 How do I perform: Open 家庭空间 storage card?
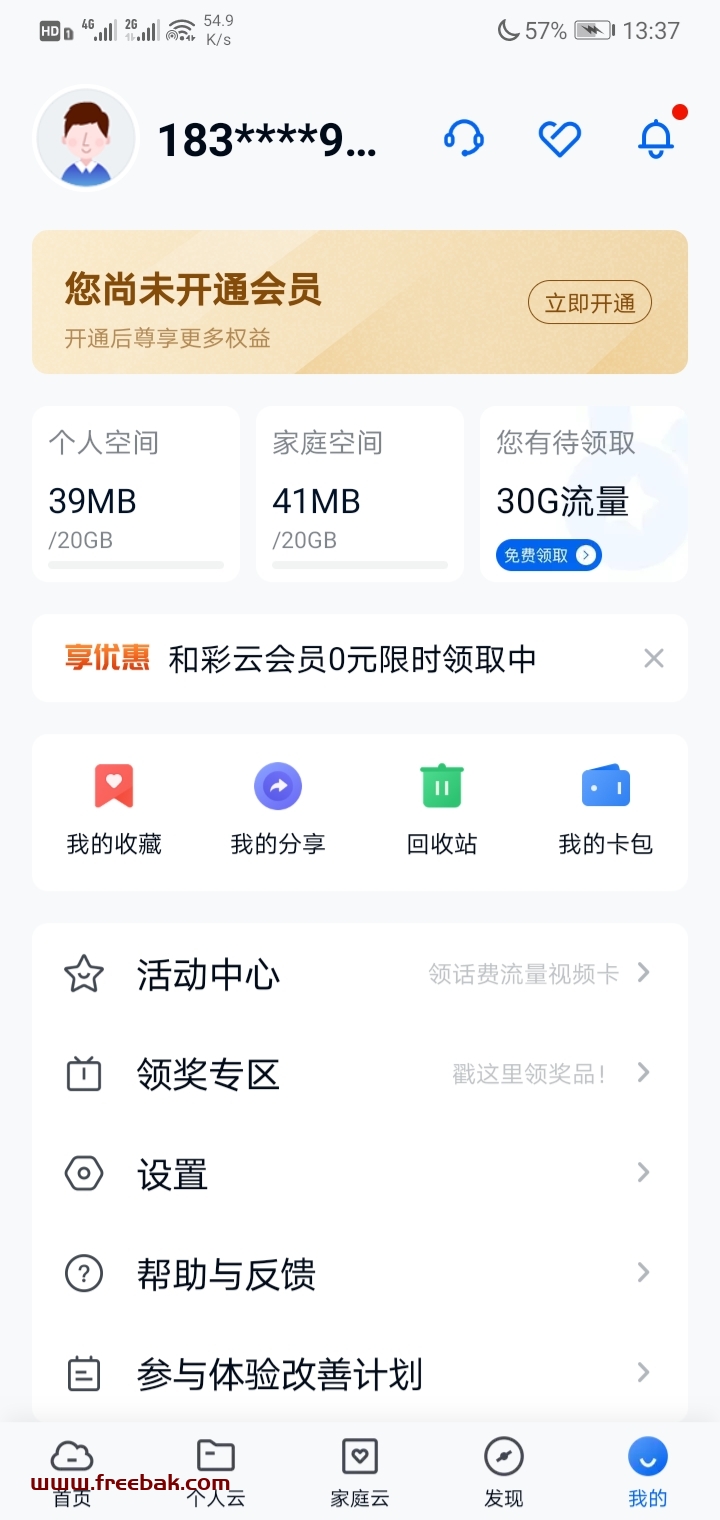click(x=360, y=493)
